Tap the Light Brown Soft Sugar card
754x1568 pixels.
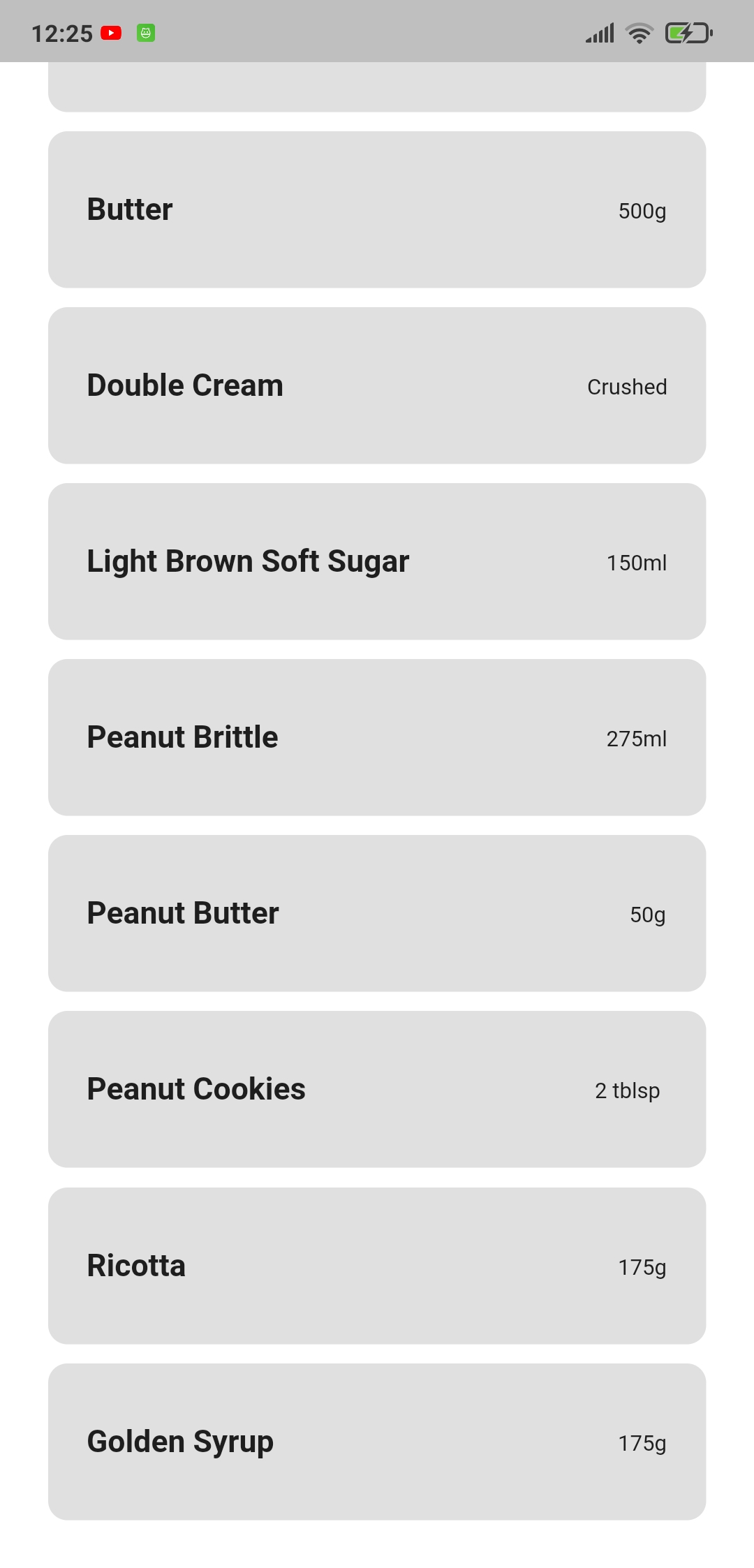[377, 561]
